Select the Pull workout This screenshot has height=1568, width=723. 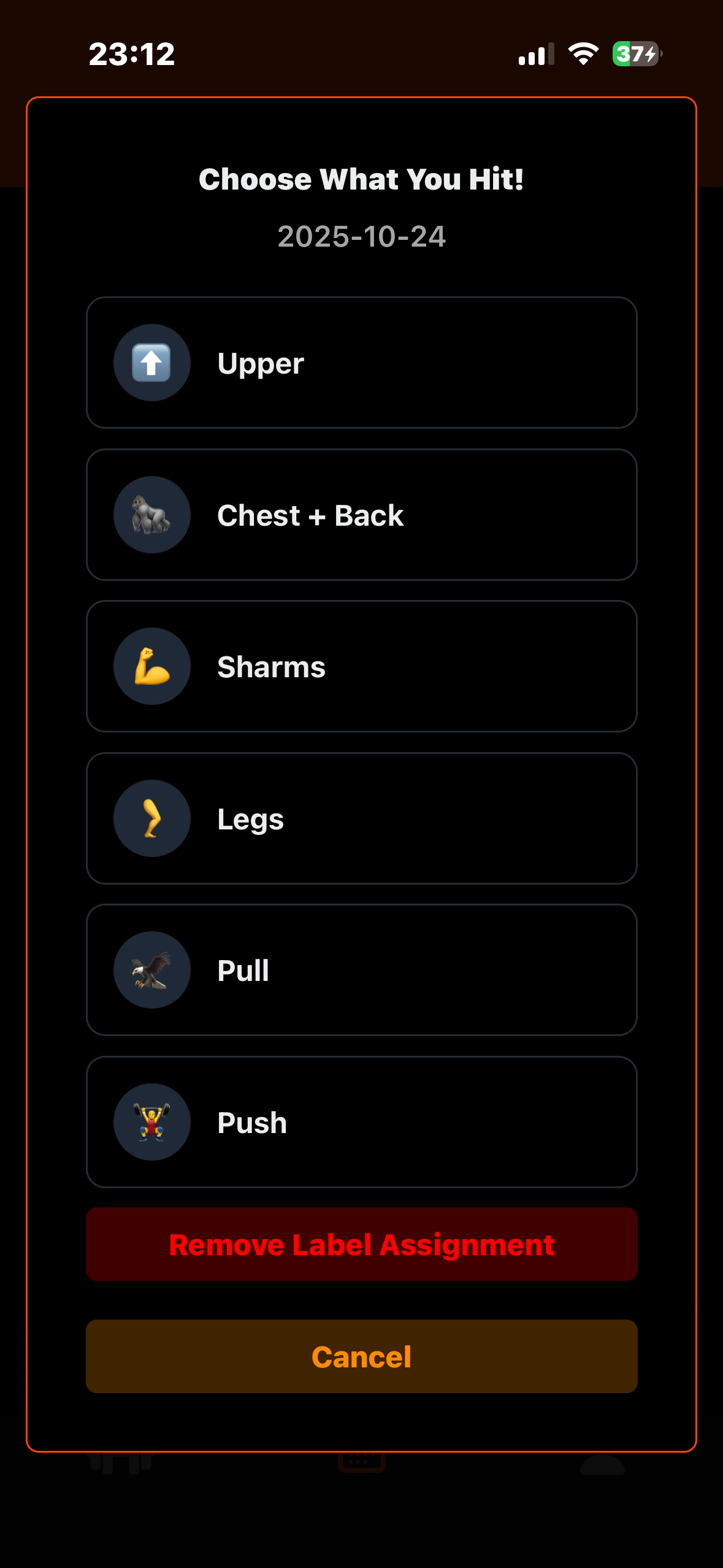coord(361,970)
